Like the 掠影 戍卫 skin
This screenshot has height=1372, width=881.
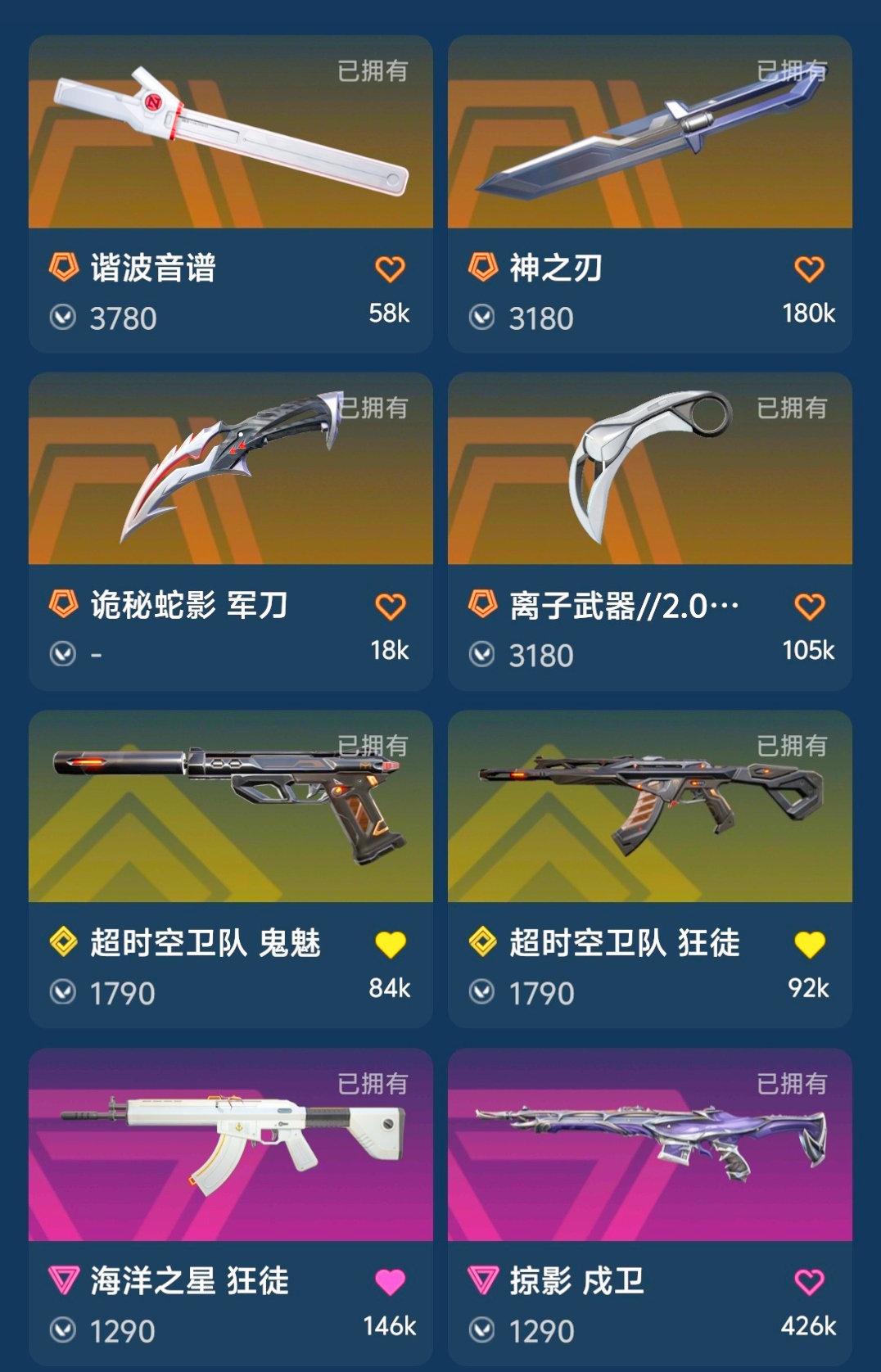pyautogui.click(x=809, y=1282)
